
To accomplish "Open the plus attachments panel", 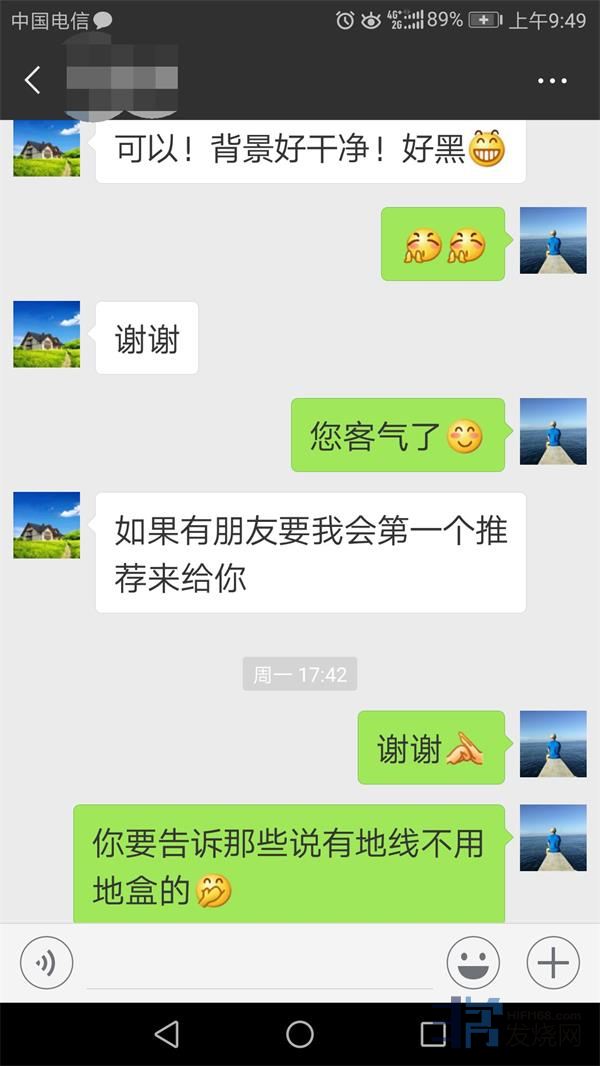I will click(553, 963).
